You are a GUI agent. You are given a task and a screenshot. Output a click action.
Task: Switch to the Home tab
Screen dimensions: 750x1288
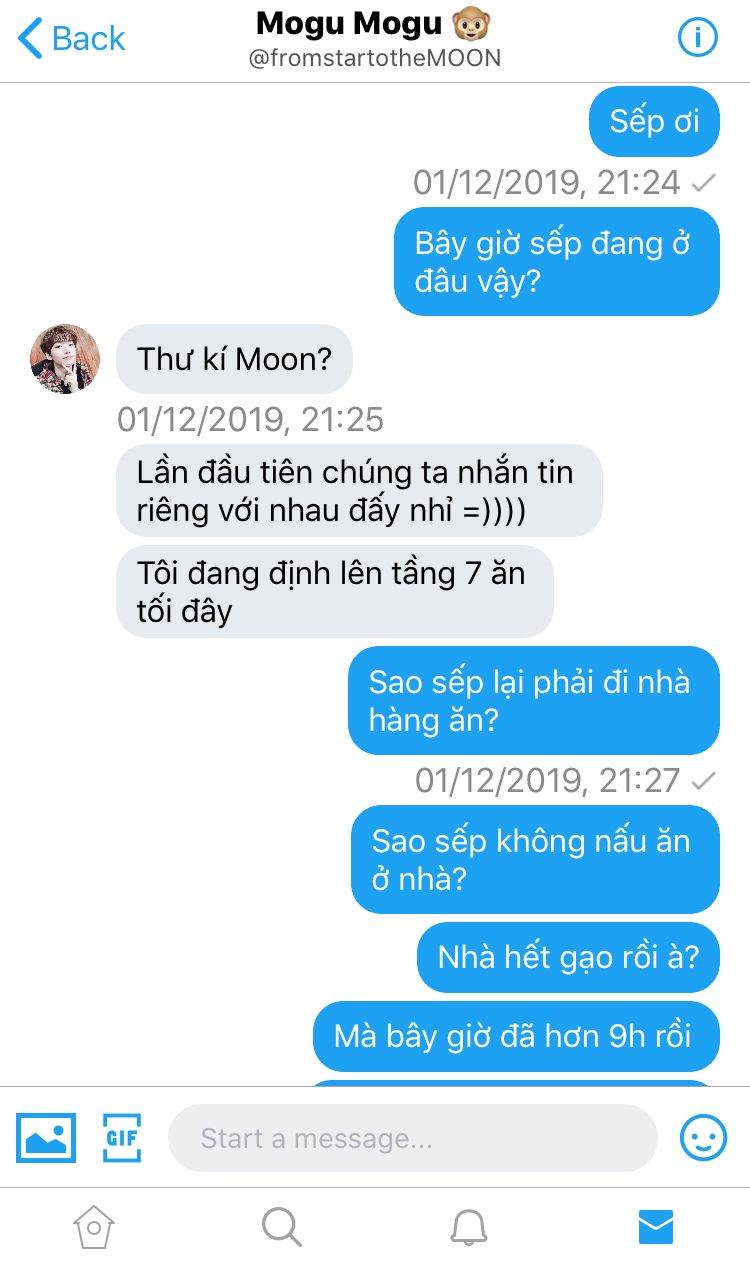pos(94,1226)
